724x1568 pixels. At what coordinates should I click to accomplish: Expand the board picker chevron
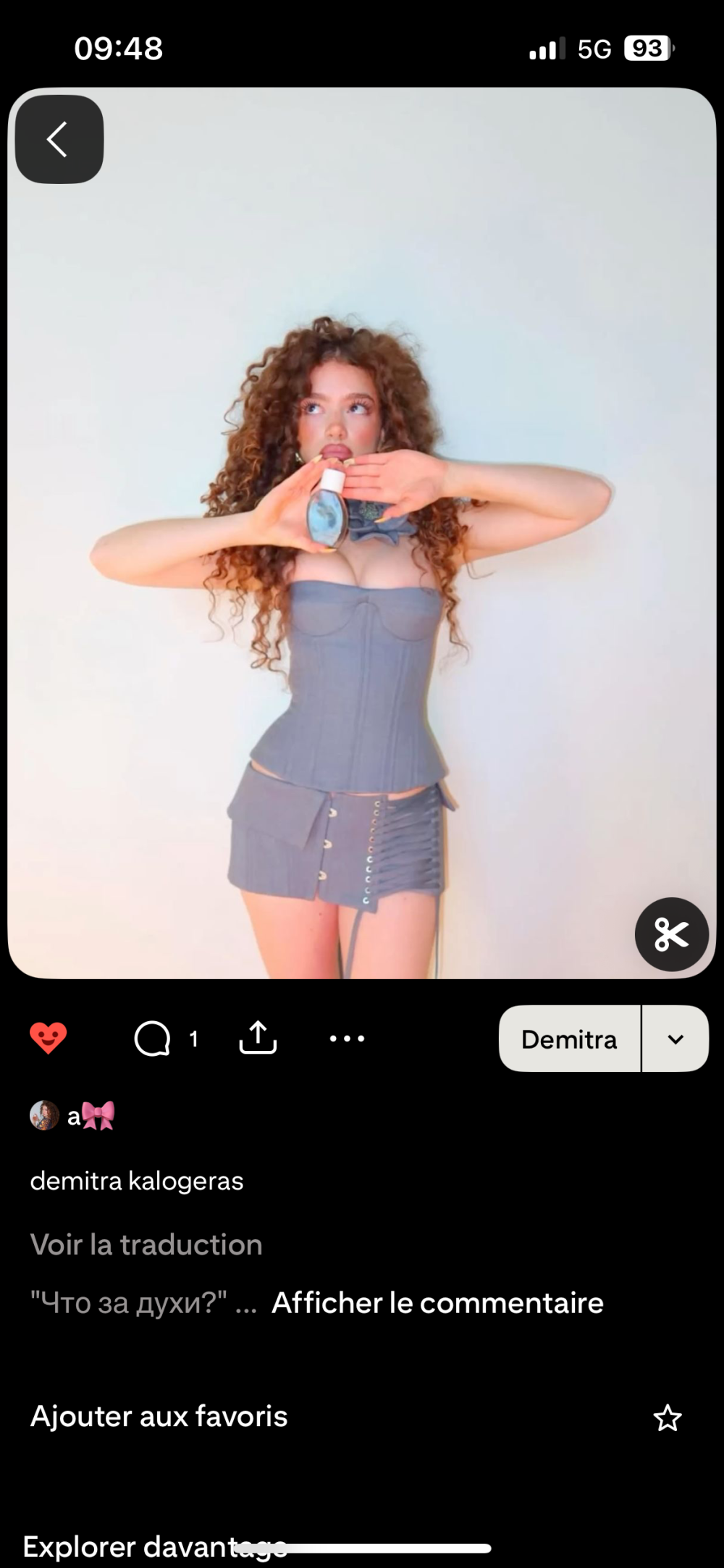(x=675, y=1039)
